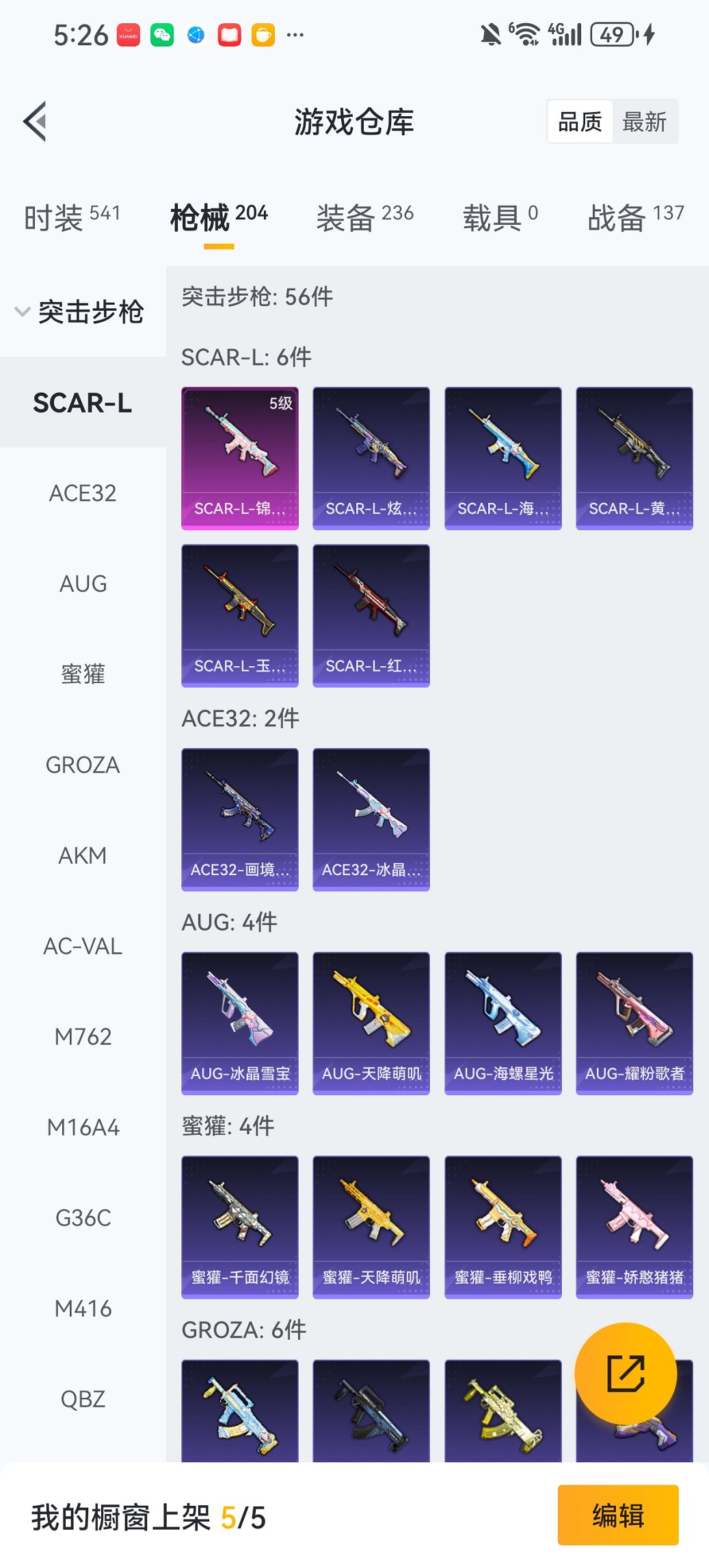
Task: Open the AUG-海螺星光 skin
Action: (503, 1020)
